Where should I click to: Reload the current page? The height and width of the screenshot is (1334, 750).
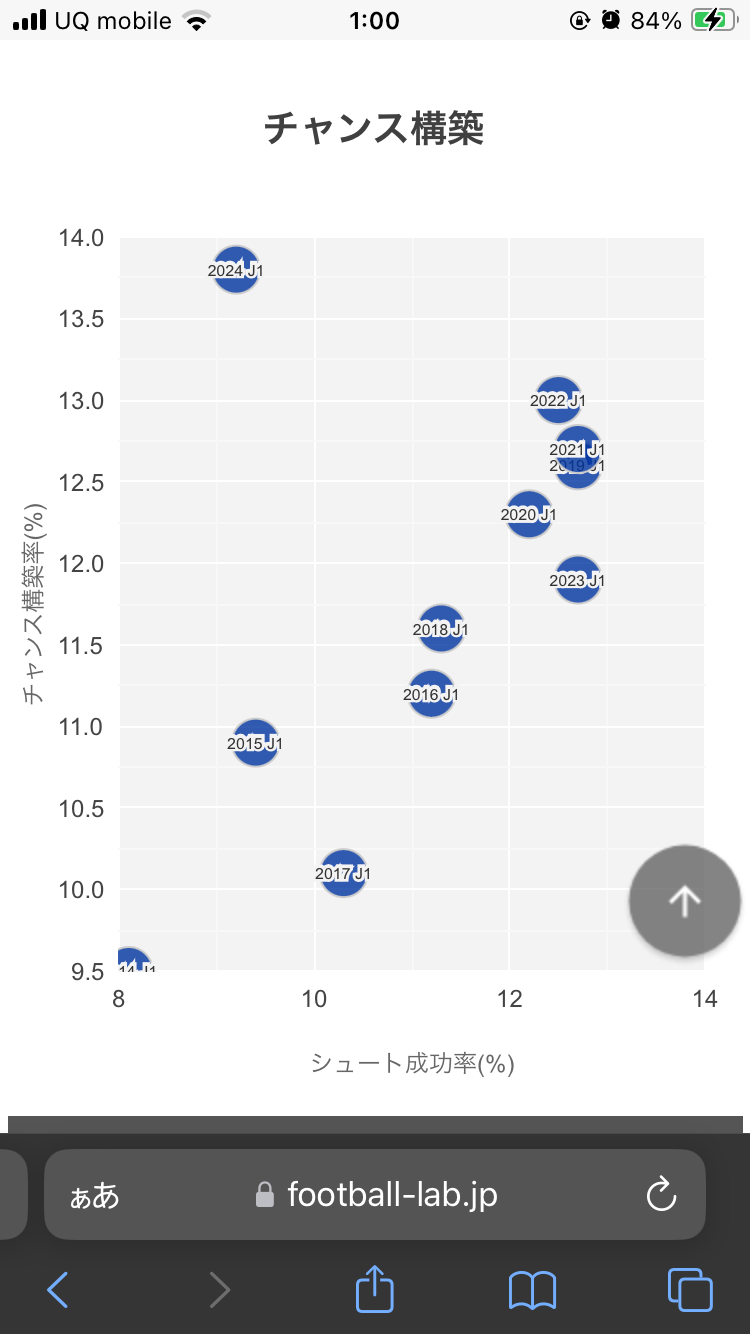tap(661, 1195)
